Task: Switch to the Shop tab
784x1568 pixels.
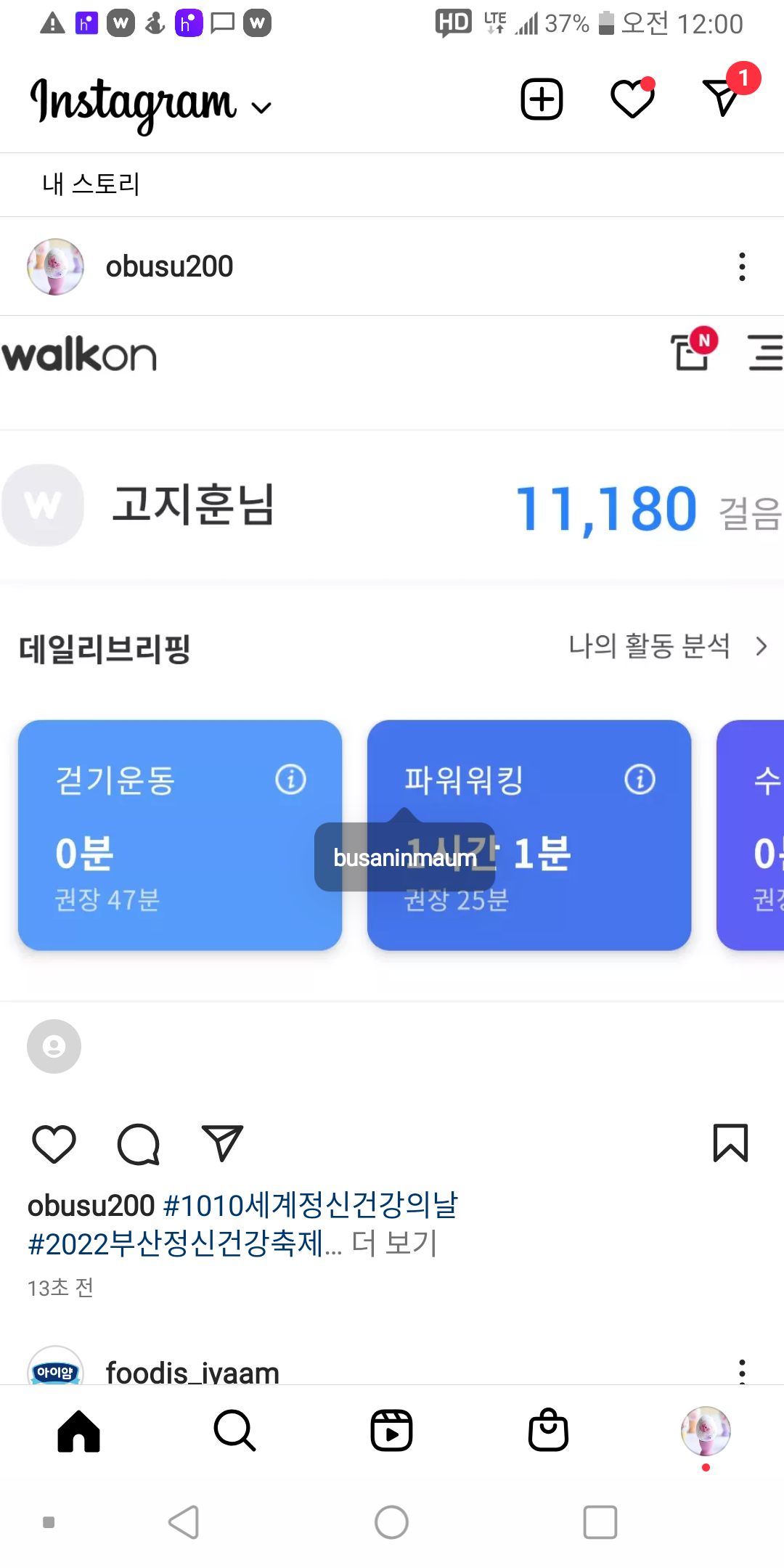Action: (548, 1431)
